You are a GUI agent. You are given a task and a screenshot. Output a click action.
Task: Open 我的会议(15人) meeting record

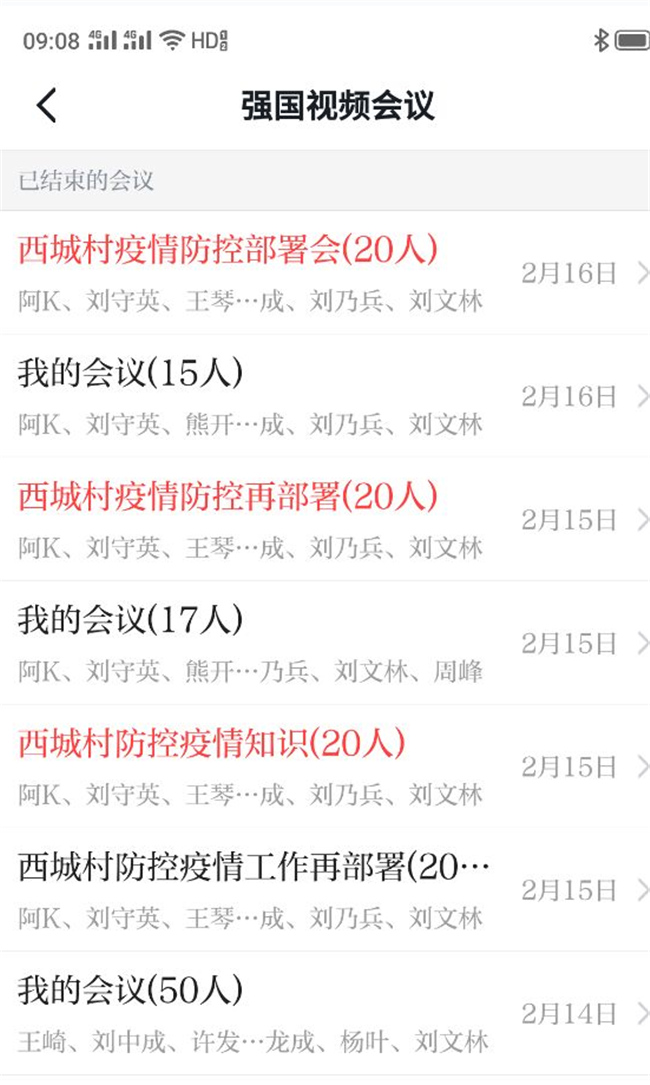coord(325,396)
